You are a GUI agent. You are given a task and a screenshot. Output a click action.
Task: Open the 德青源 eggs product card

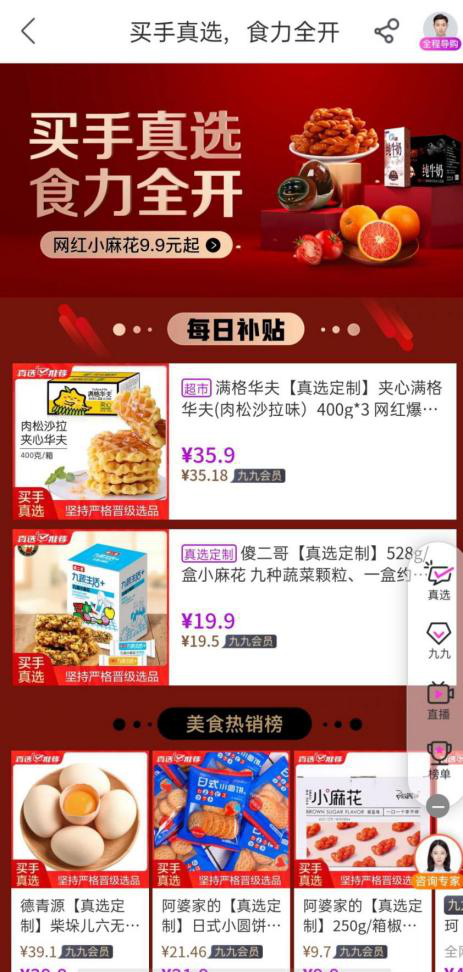[x=80, y=862]
